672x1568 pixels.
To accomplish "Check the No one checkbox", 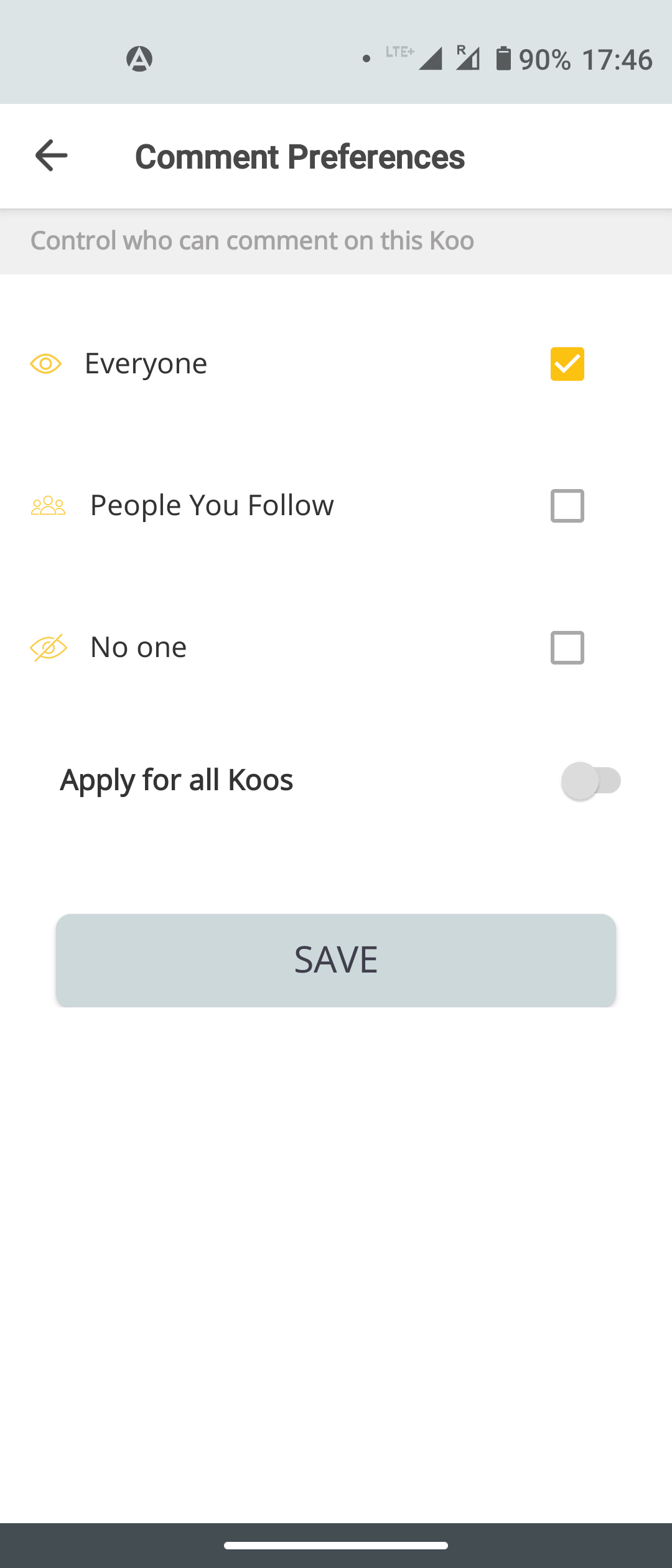I will click(x=567, y=647).
